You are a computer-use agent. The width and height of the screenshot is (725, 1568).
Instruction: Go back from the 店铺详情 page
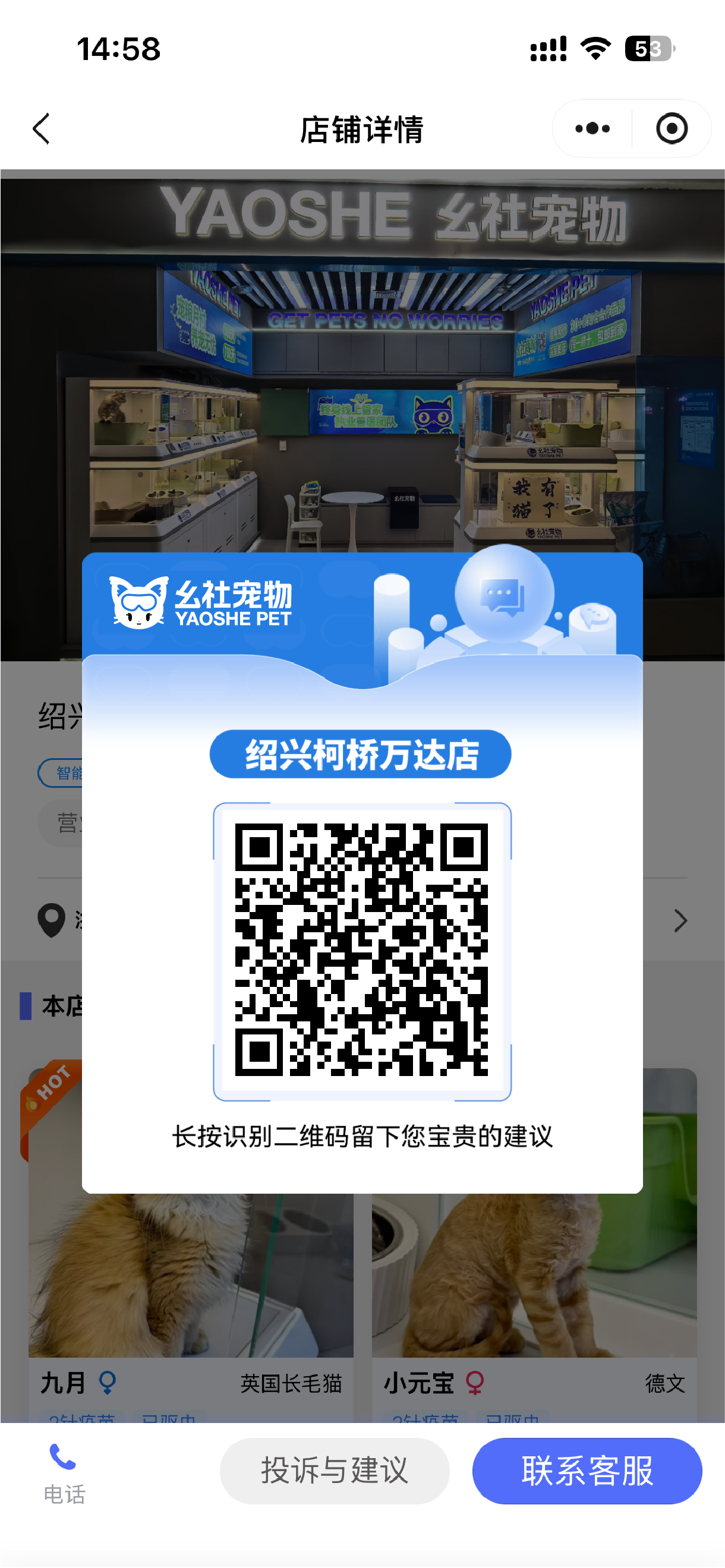[42, 129]
